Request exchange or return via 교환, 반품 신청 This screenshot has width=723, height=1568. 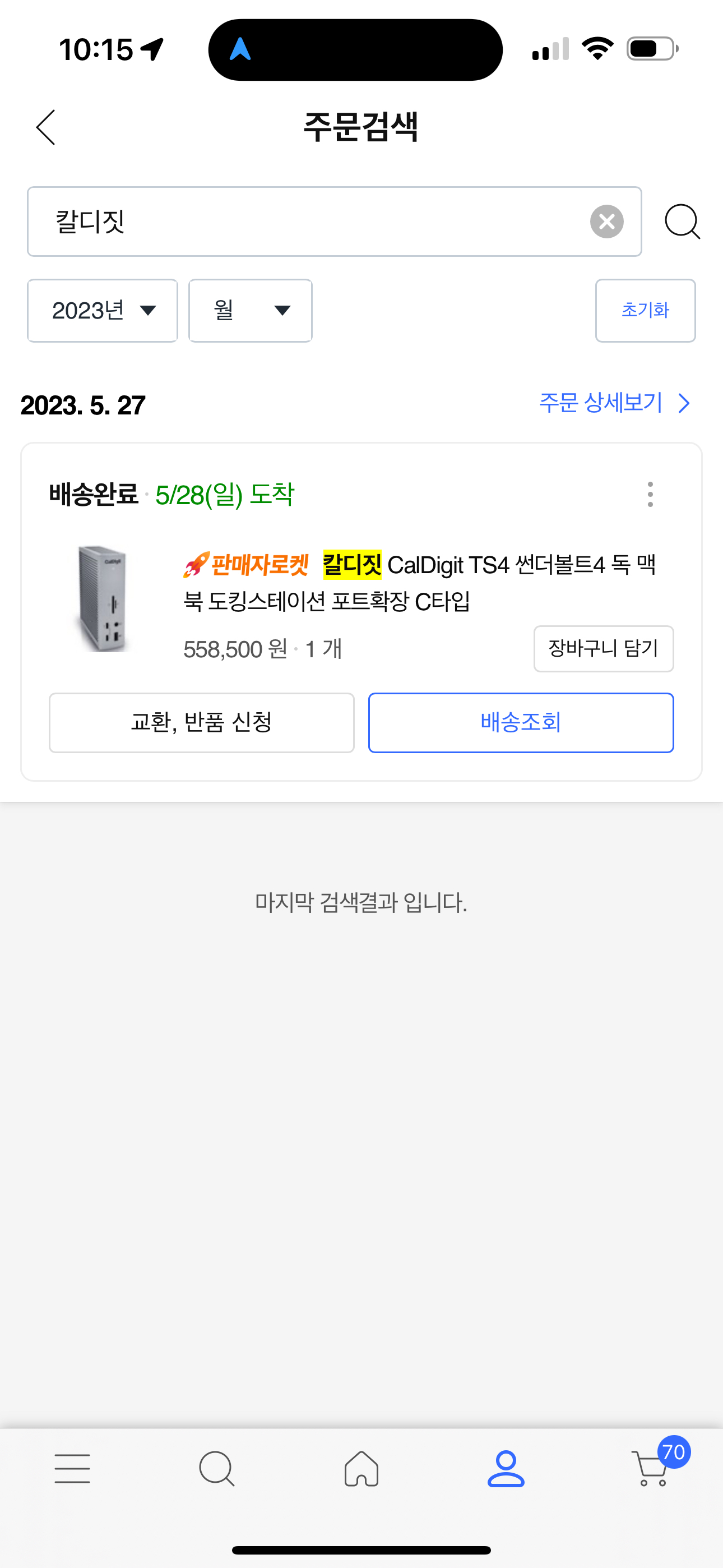tap(201, 722)
